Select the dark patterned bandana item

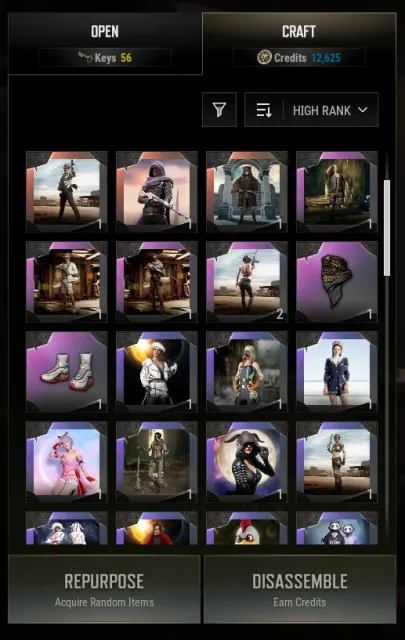337,282
